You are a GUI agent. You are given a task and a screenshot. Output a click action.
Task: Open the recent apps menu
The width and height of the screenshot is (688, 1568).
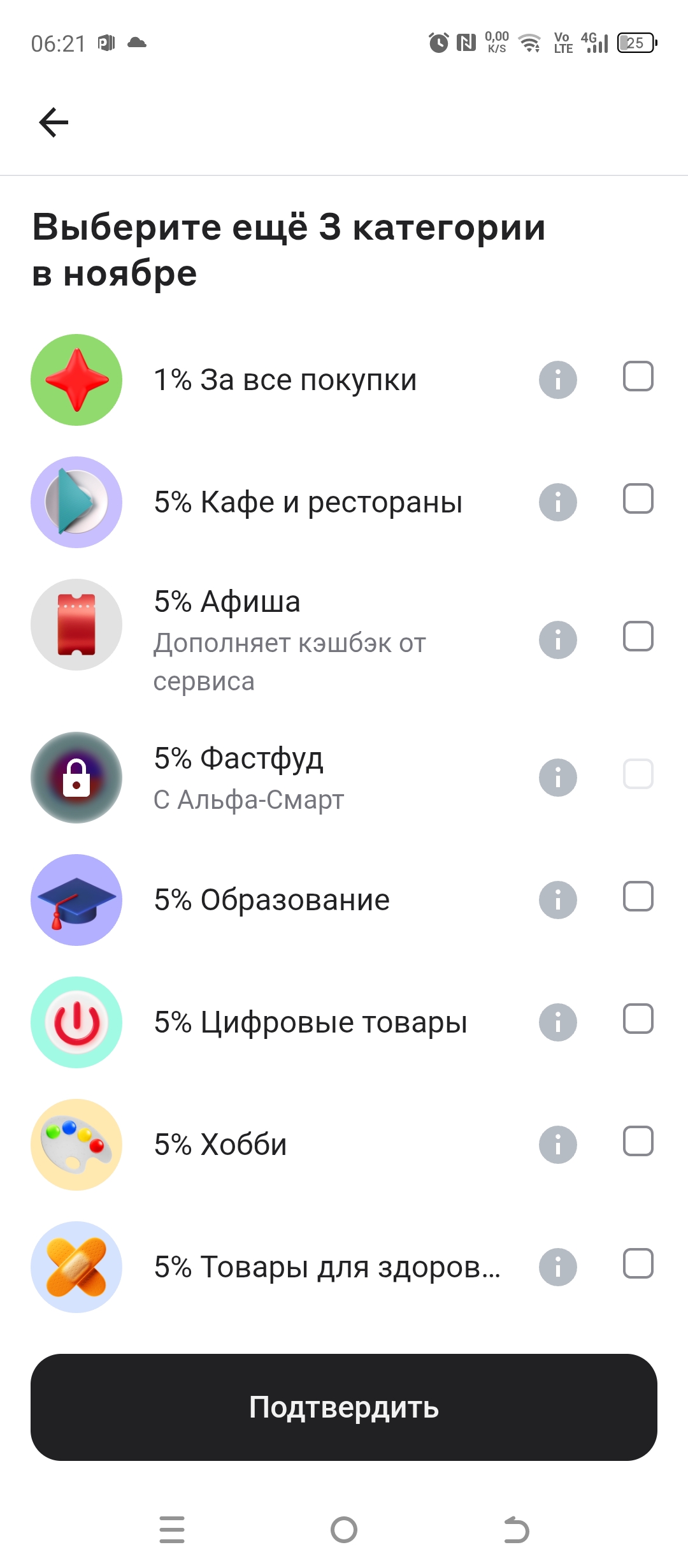click(x=172, y=1530)
